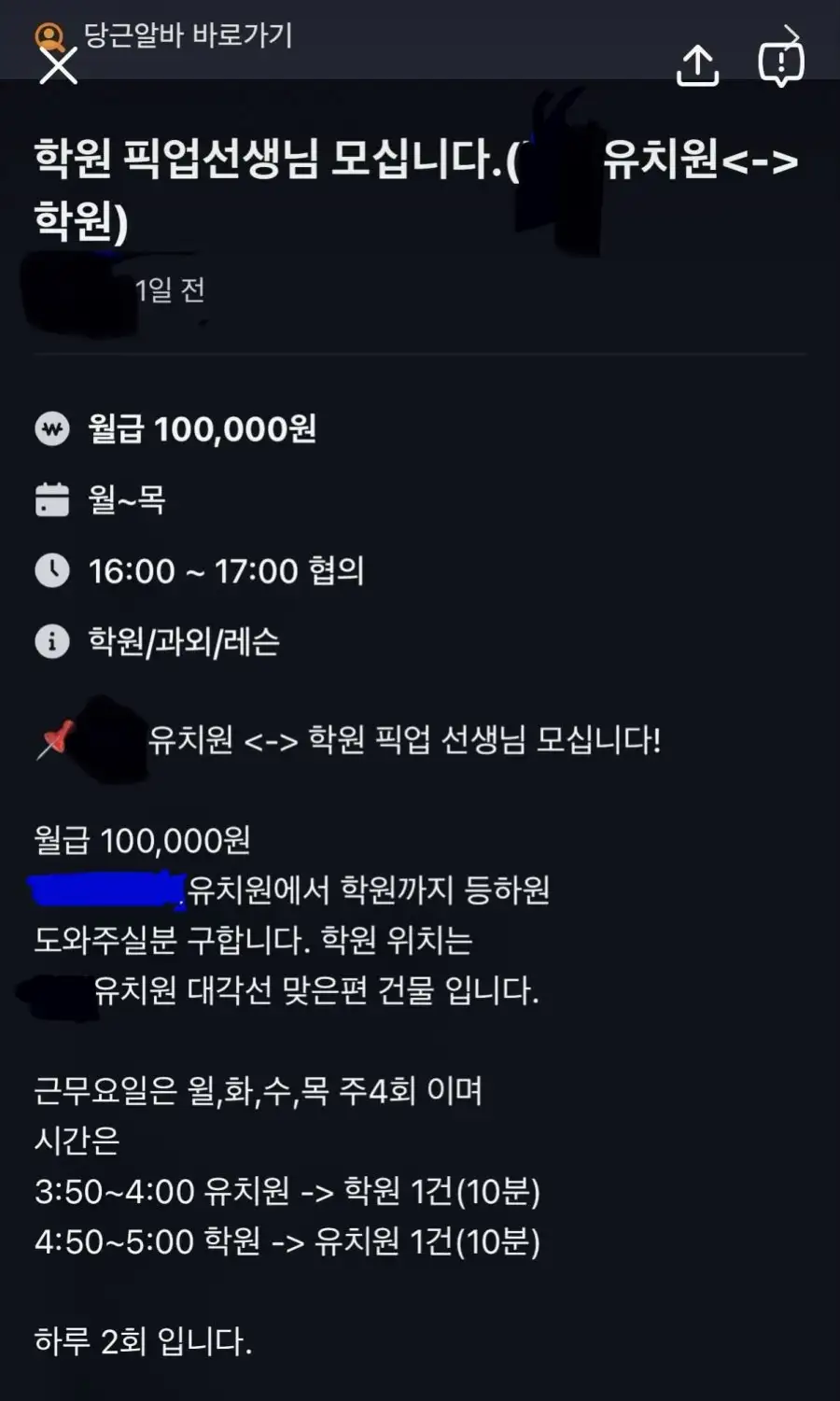Report this post using the alert bubble icon
The image size is (840, 1401).
(x=782, y=62)
